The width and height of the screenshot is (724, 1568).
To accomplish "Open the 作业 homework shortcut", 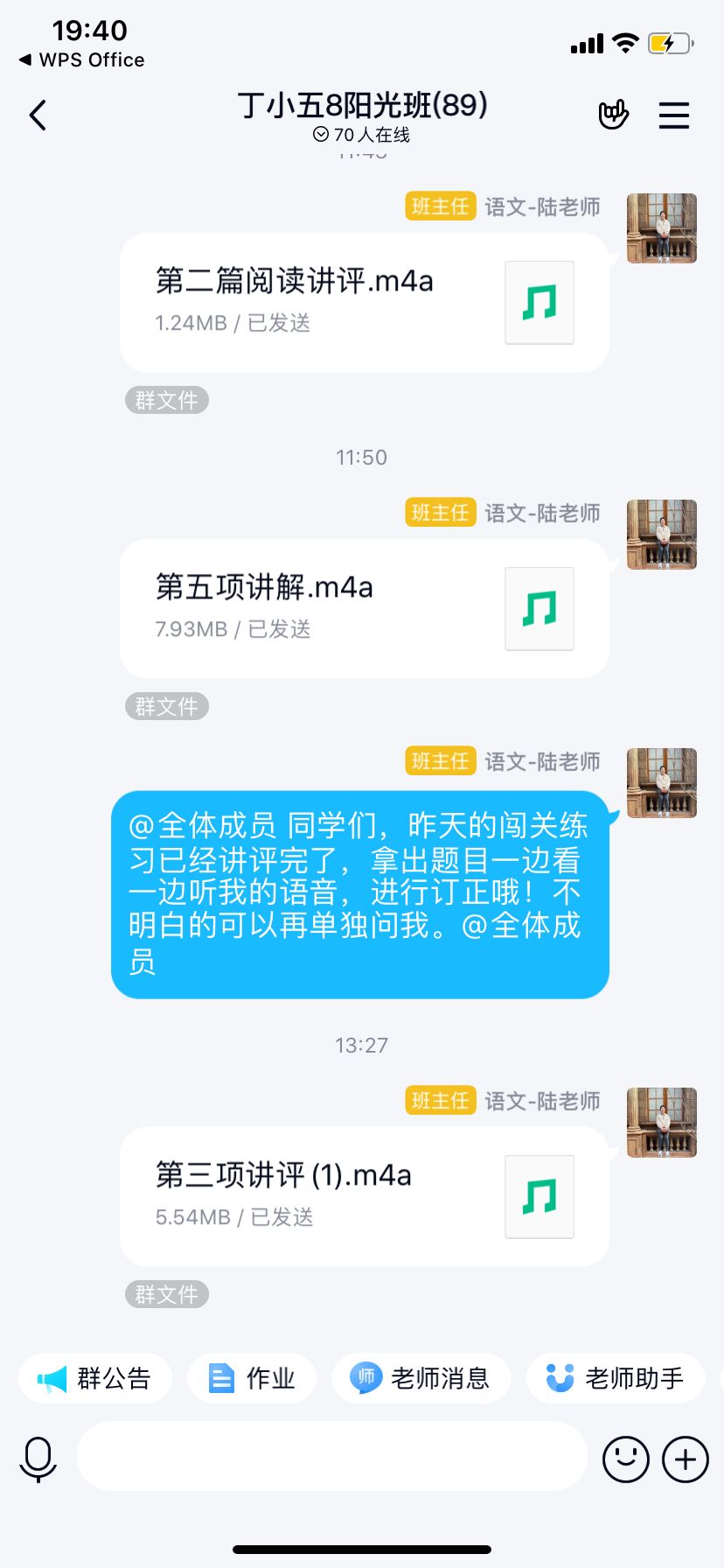I will pyautogui.click(x=252, y=1379).
